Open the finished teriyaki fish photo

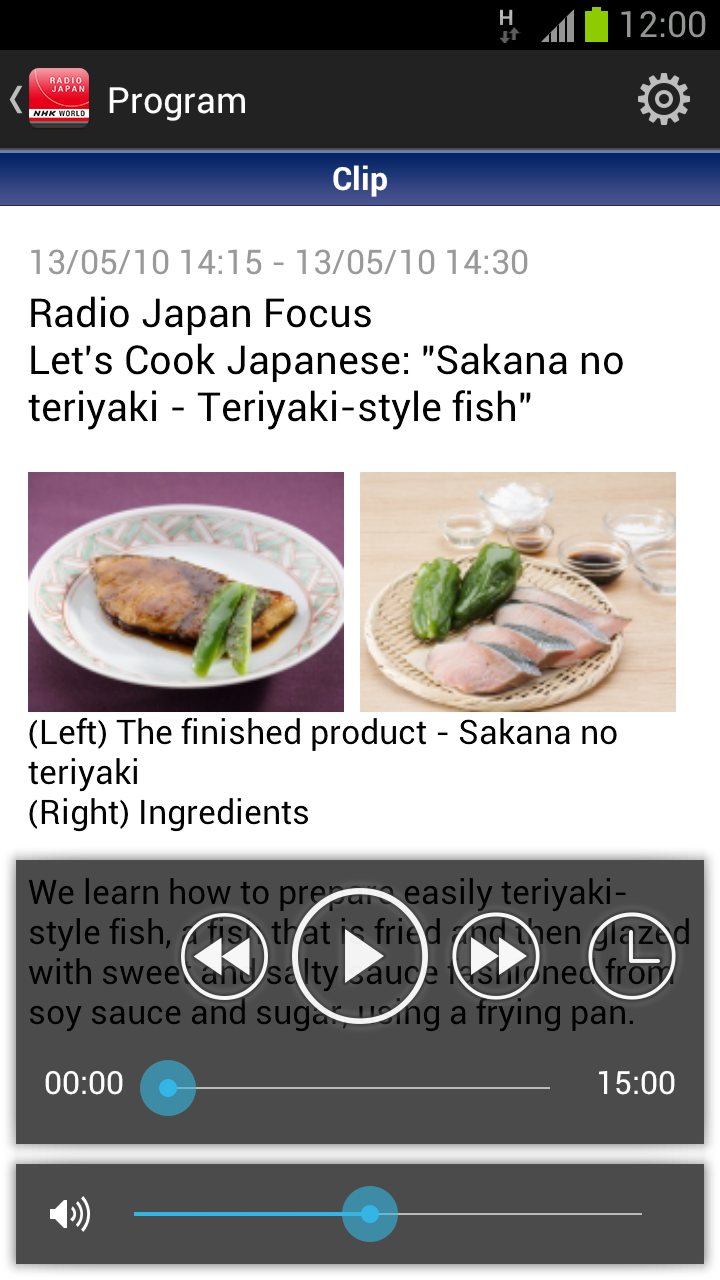tap(186, 592)
